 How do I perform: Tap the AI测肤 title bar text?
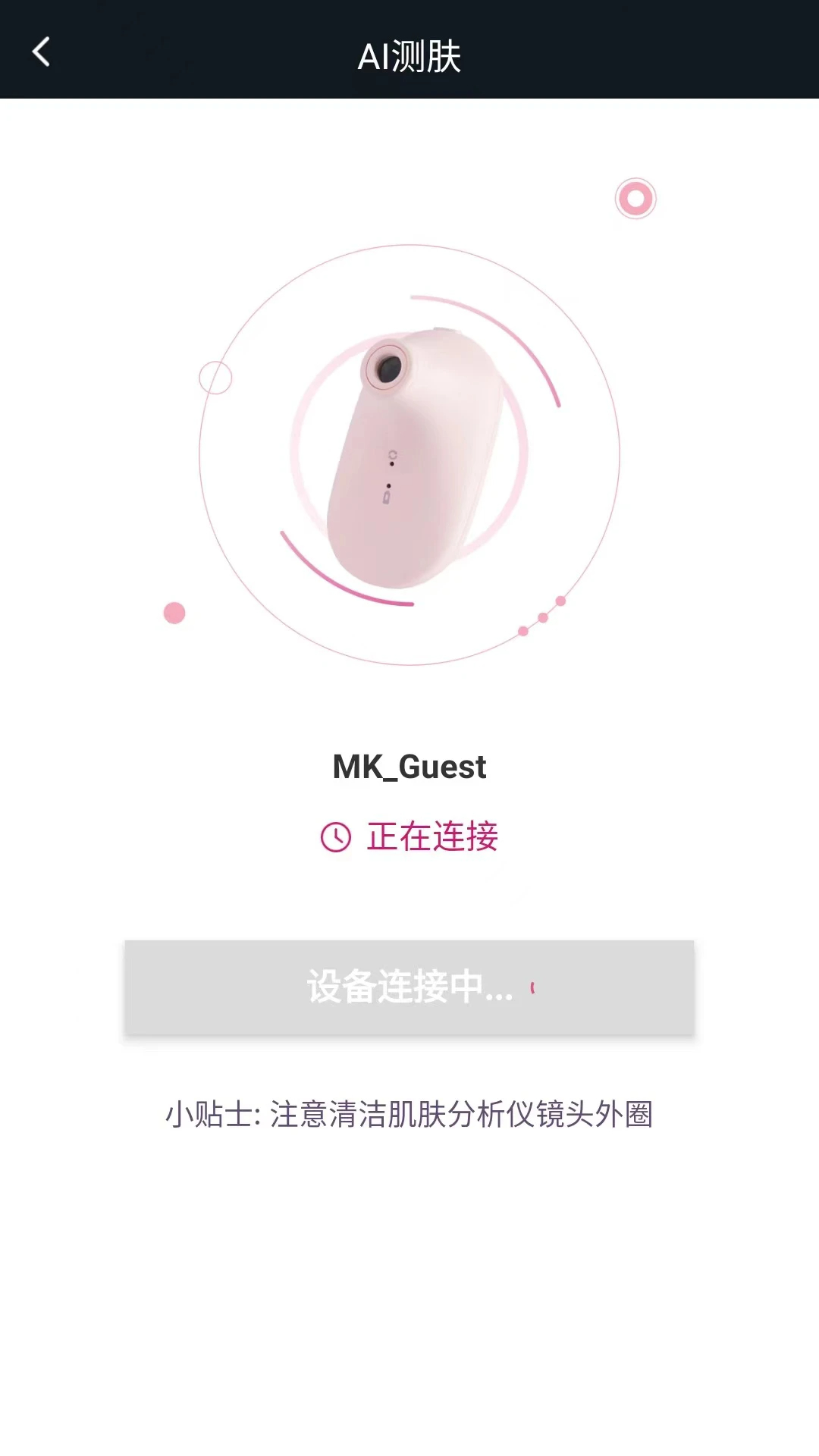(x=409, y=53)
